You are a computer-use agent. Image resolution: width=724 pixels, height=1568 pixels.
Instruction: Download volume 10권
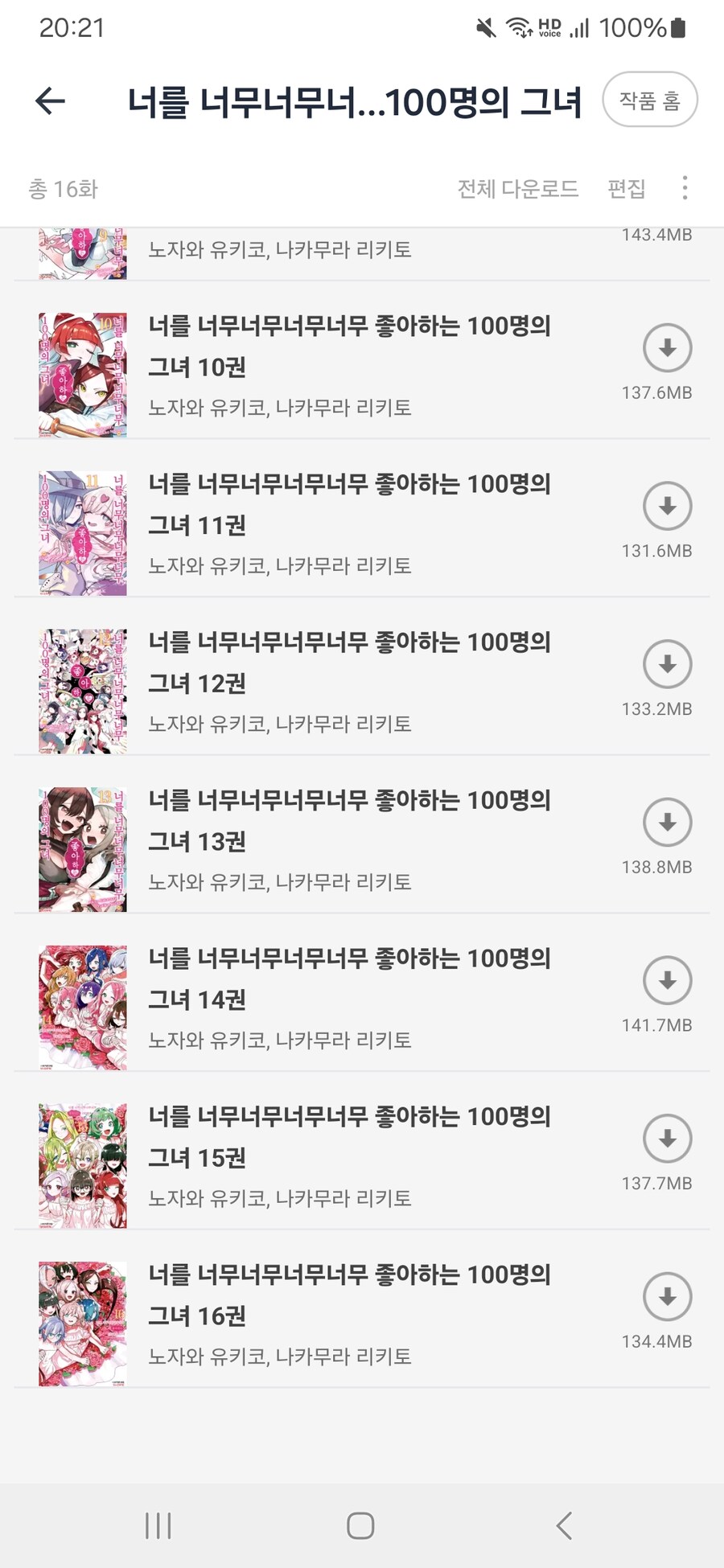667,347
